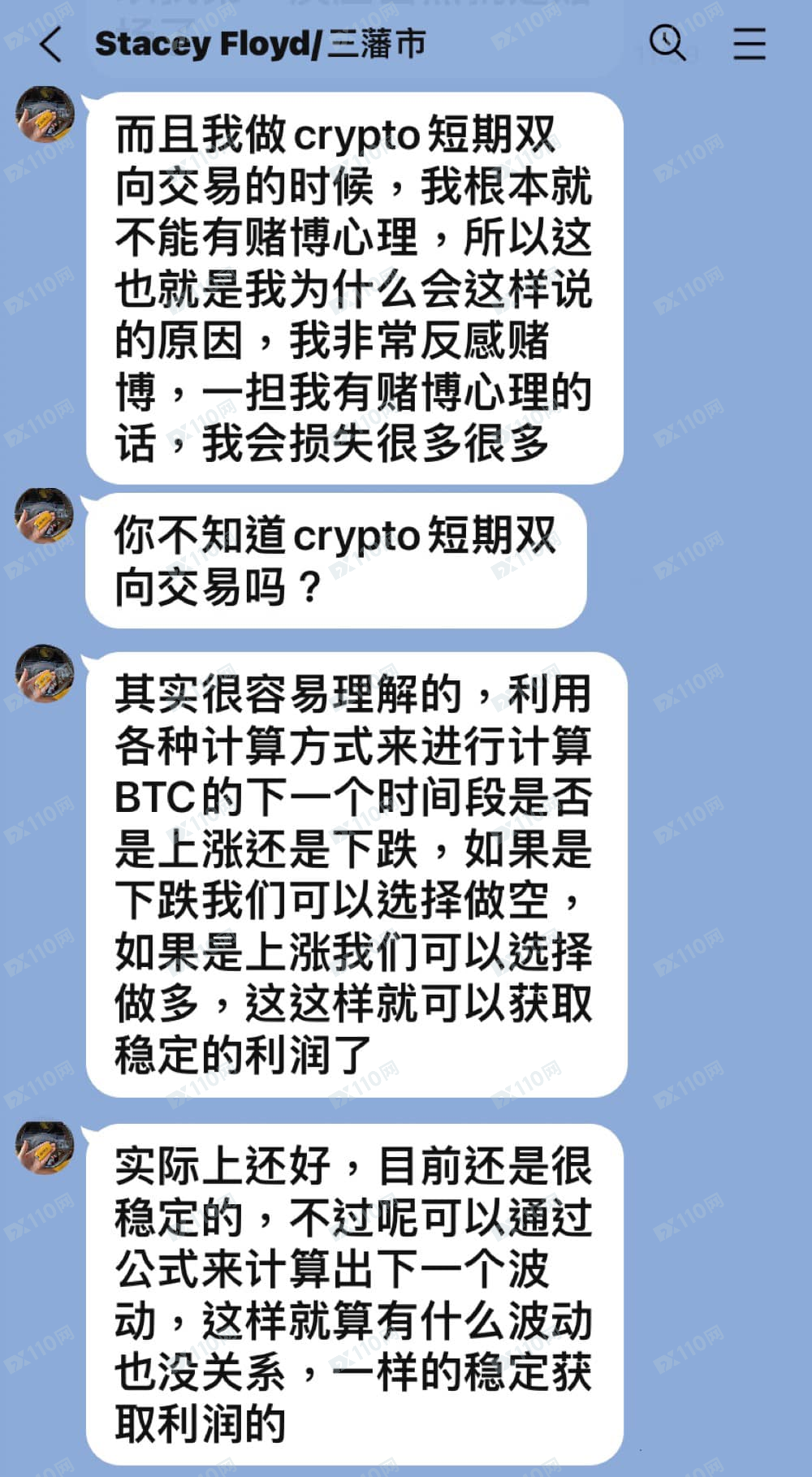The width and height of the screenshot is (812, 1477).
Task: Search within this chat
Action: [667, 42]
